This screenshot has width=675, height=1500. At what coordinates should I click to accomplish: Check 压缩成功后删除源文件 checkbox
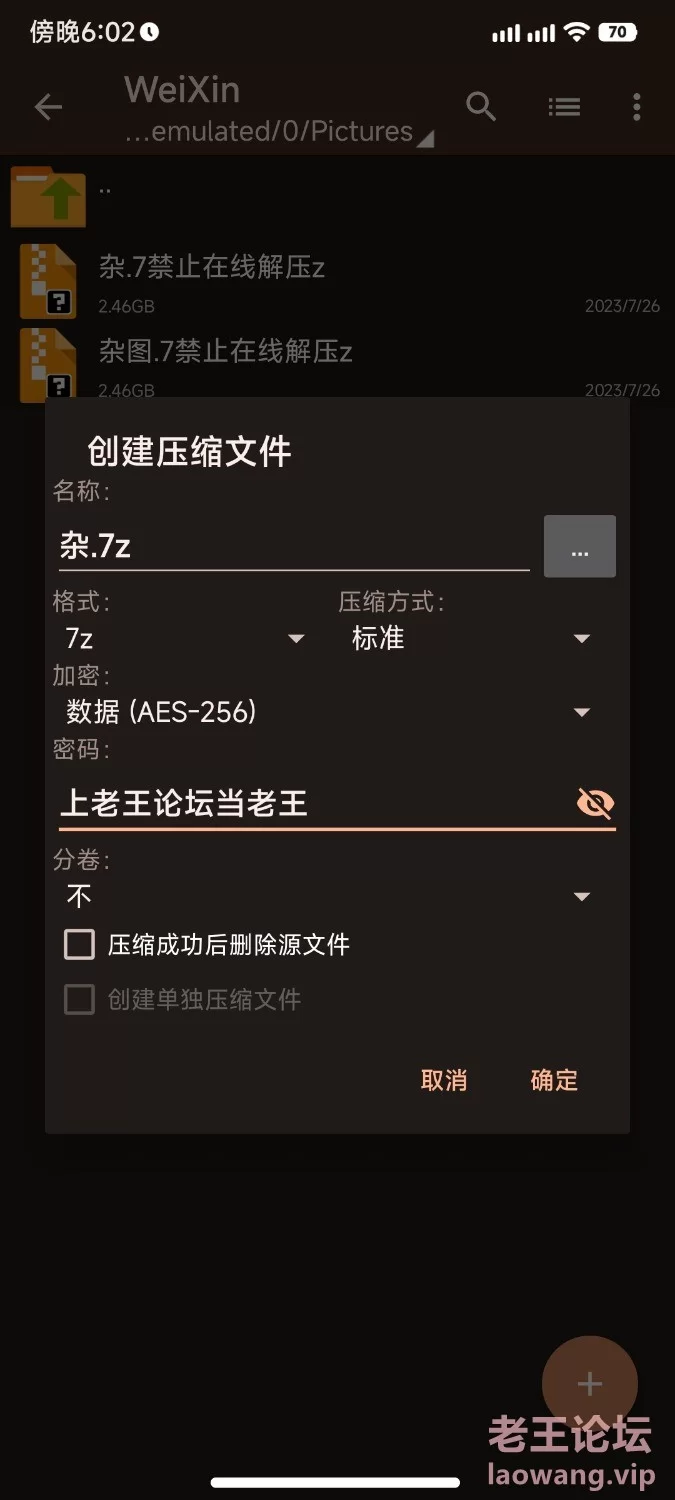80,945
